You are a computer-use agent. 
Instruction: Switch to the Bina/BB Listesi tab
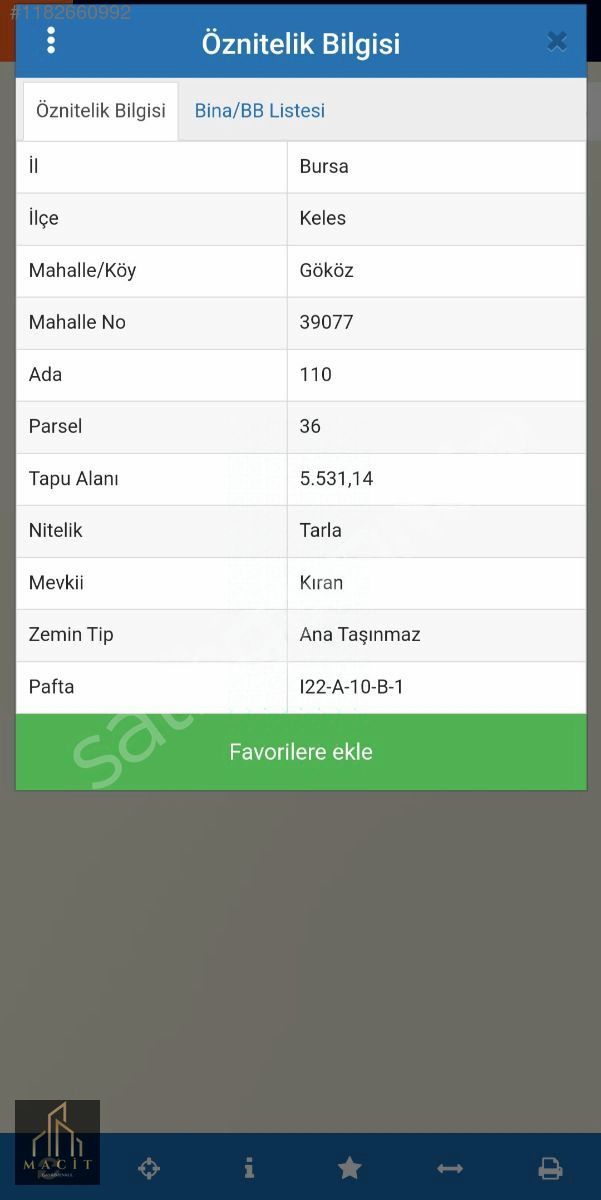click(x=260, y=111)
